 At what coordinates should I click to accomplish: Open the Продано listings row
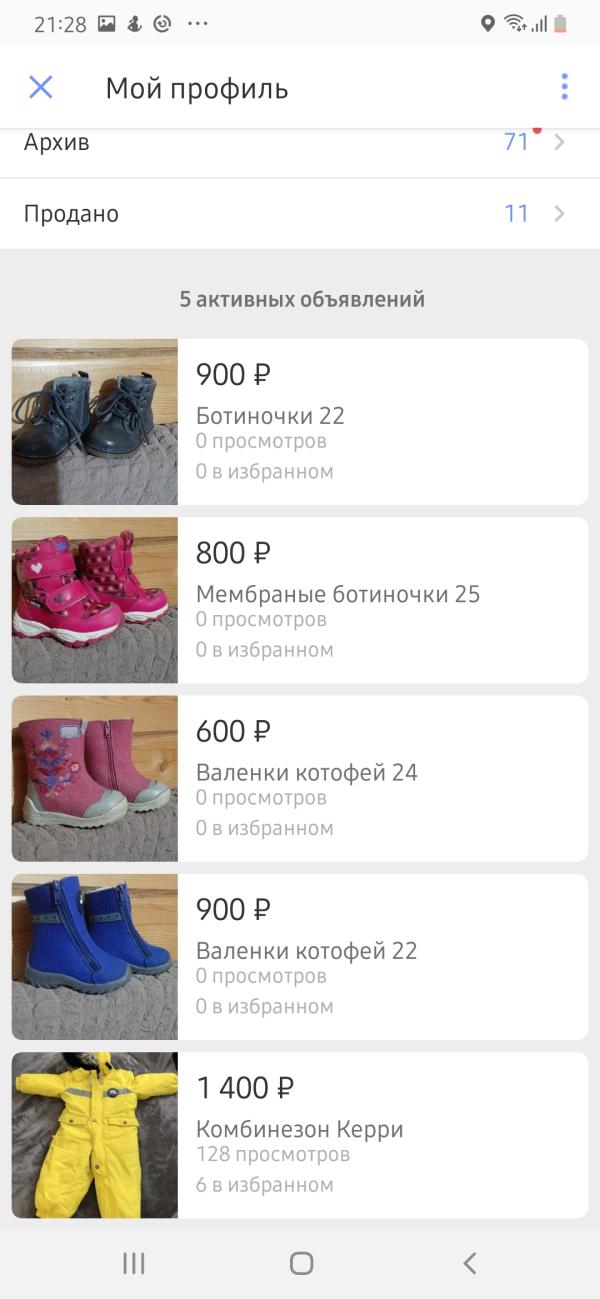tap(300, 214)
